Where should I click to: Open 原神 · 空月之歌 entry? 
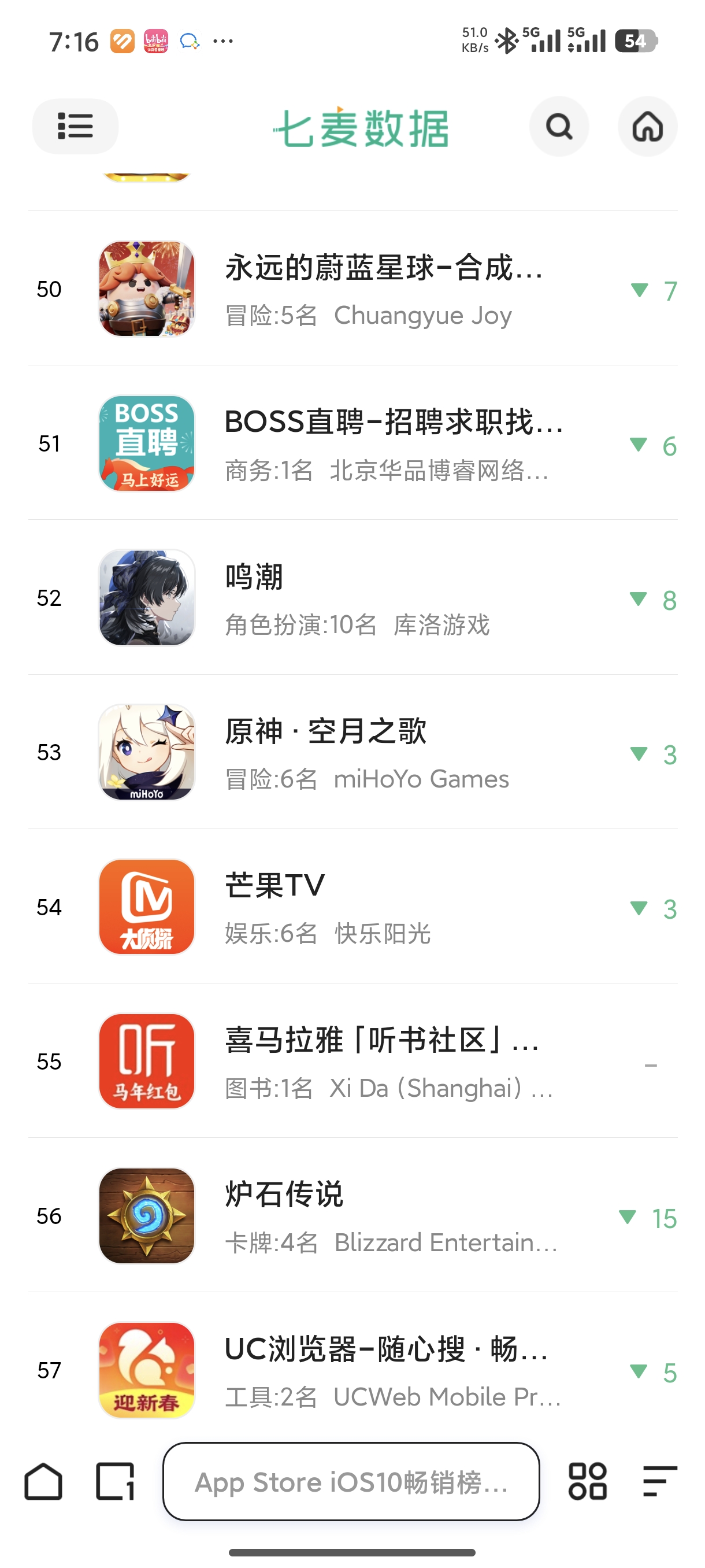365,753
